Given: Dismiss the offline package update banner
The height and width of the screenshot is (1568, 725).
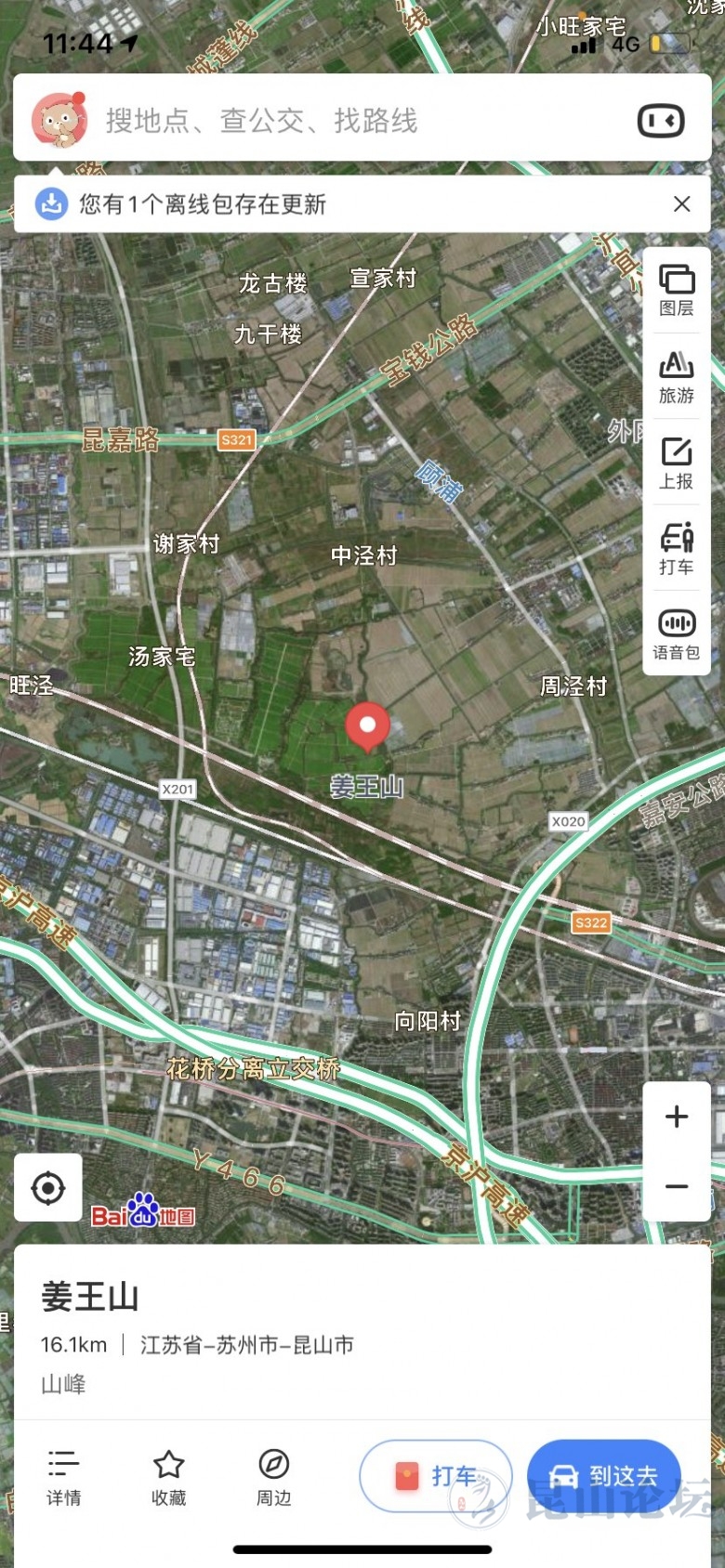Looking at the screenshot, I should tap(681, 204).
